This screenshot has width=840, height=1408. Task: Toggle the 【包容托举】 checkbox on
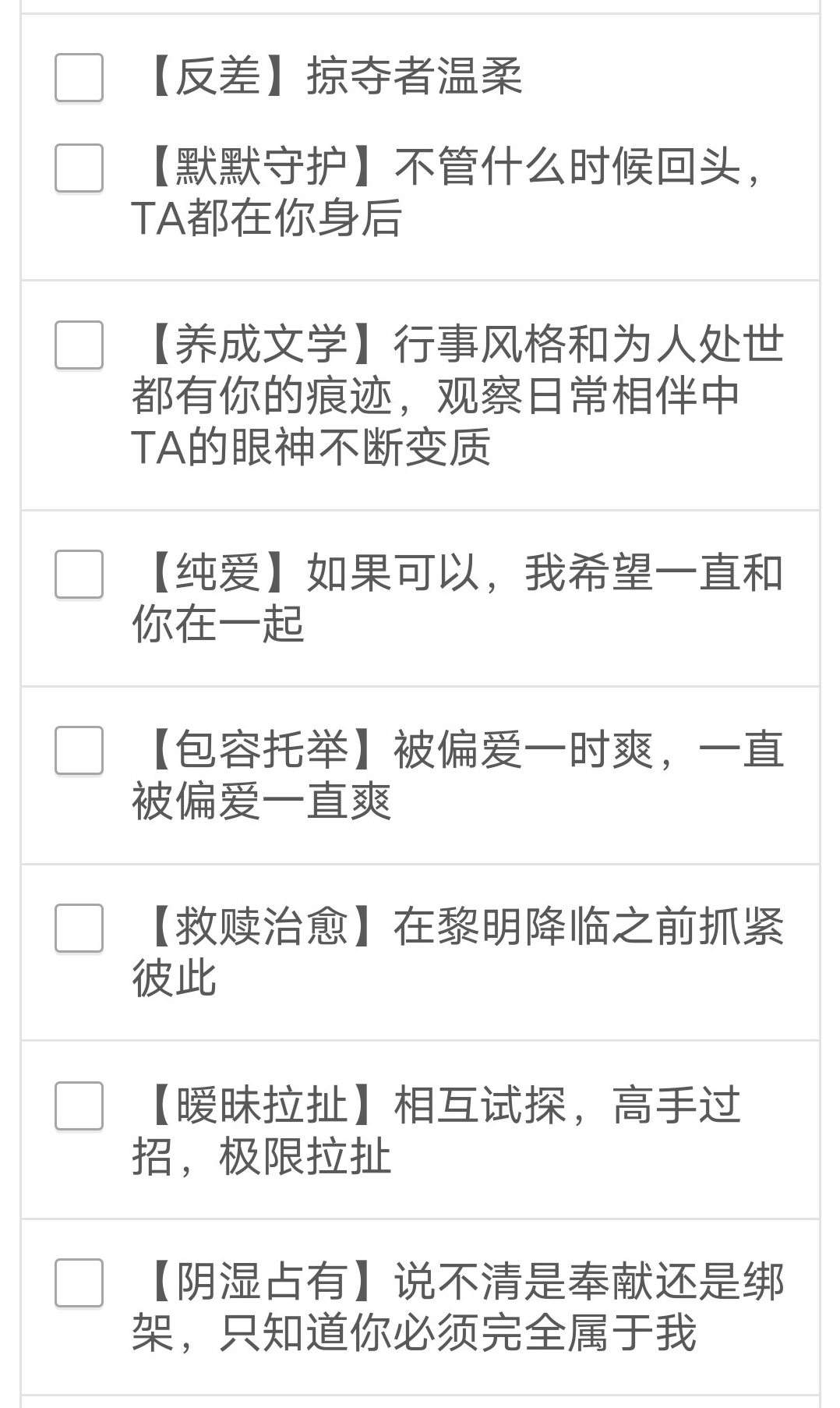[78, 753]
